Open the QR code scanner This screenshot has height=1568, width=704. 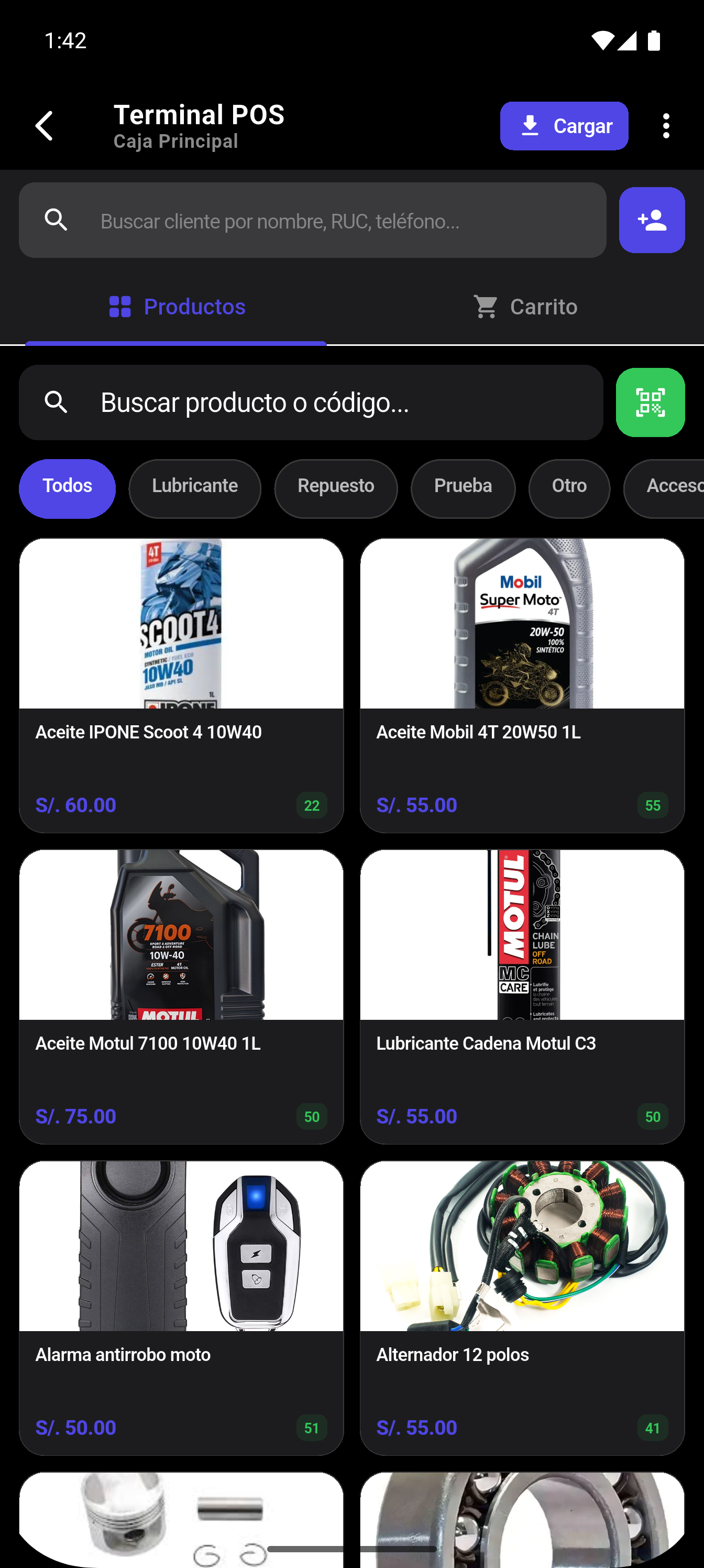point(650,402)
